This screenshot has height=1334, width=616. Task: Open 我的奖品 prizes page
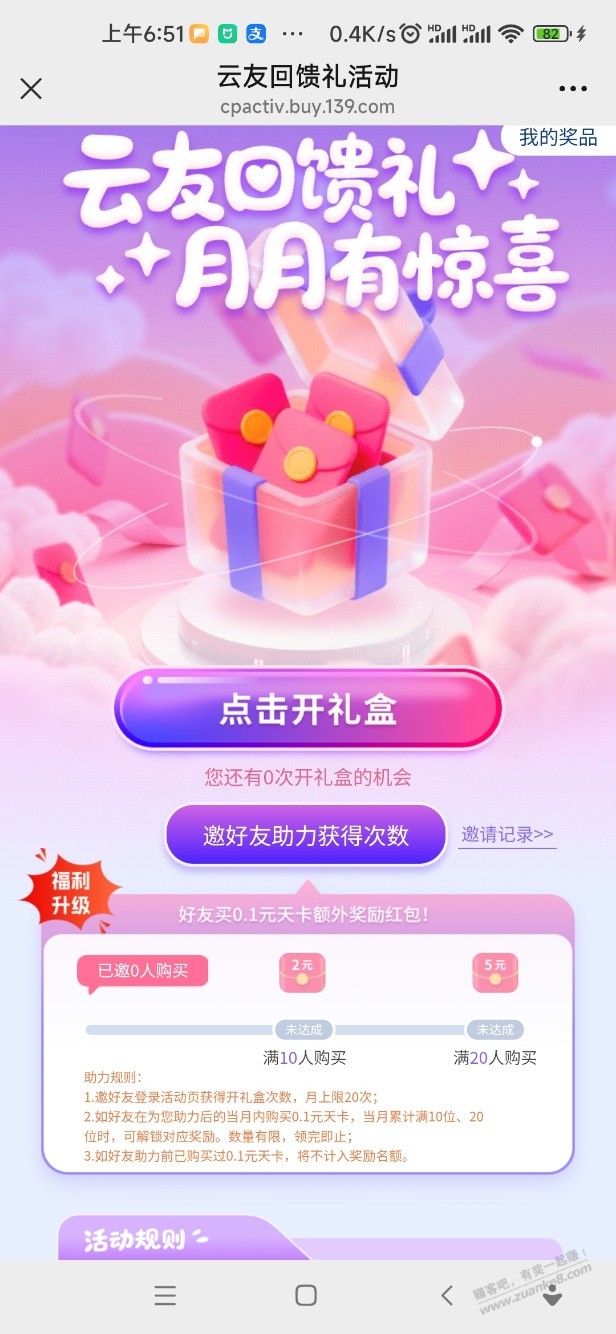558,138
